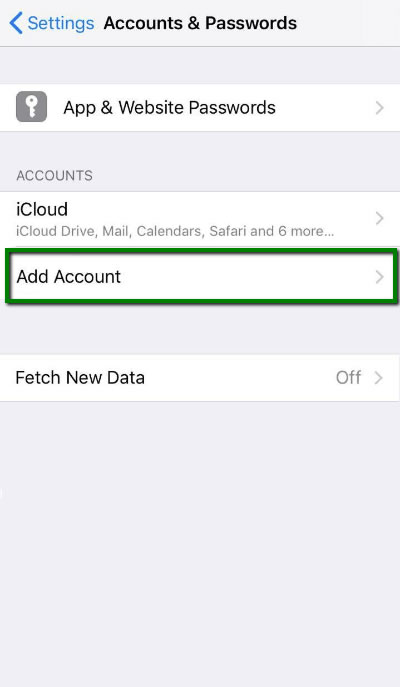Go back to Settings
The image size is (400, 687).
52,23
